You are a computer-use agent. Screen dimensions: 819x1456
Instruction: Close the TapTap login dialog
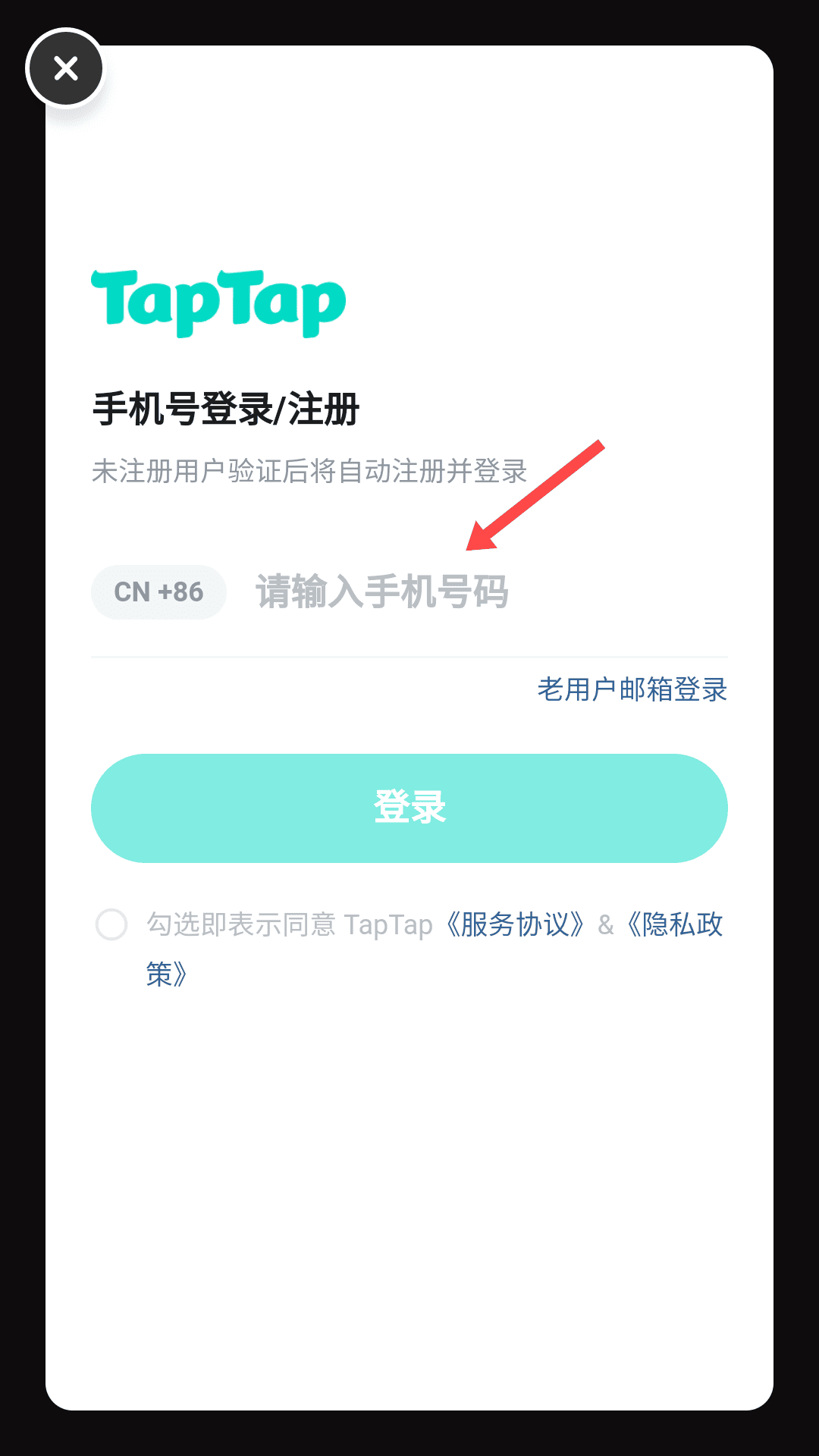pos(65,68)
